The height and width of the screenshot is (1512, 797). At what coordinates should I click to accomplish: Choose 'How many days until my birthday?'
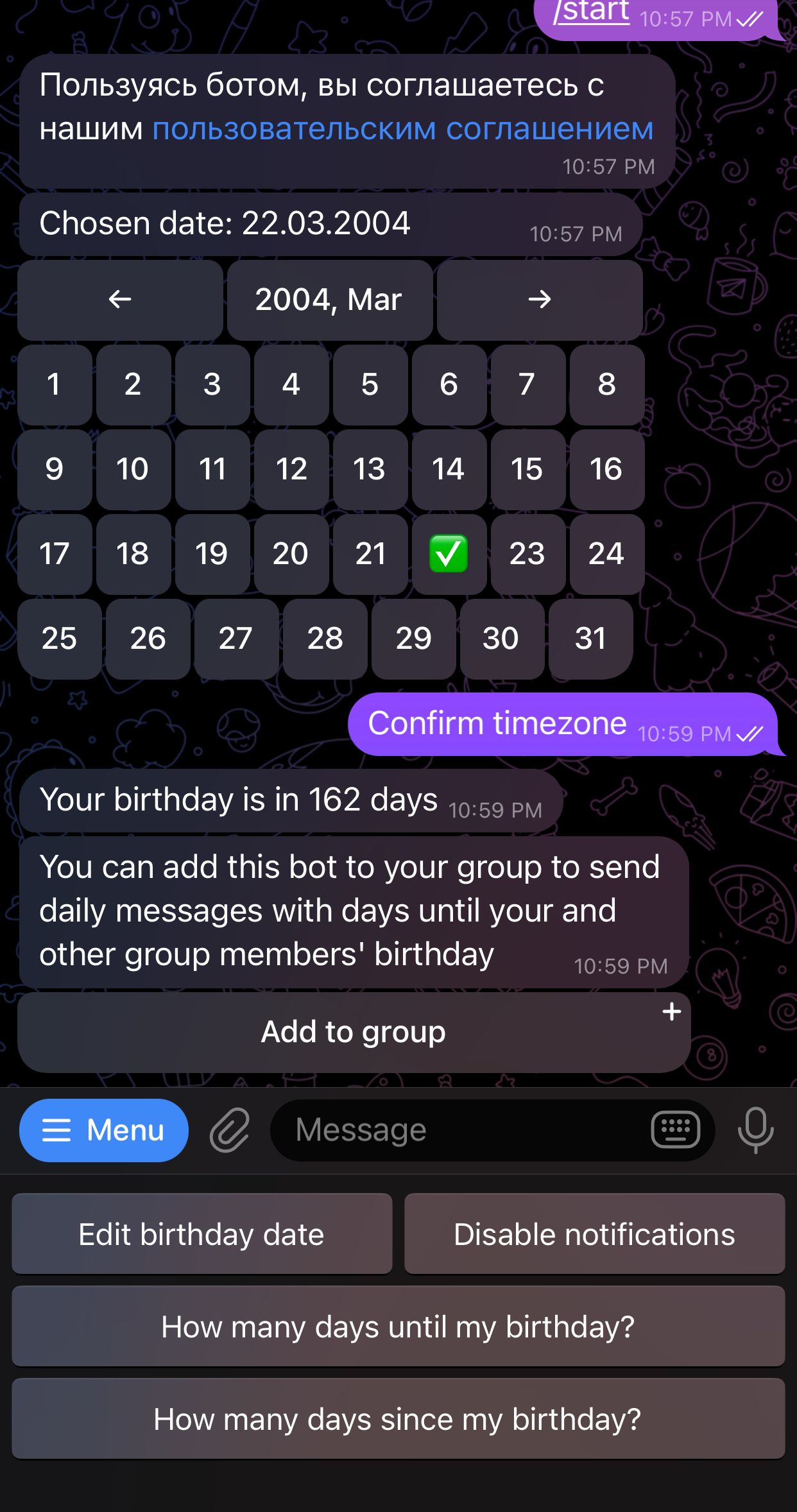[x=398, y=1327]
